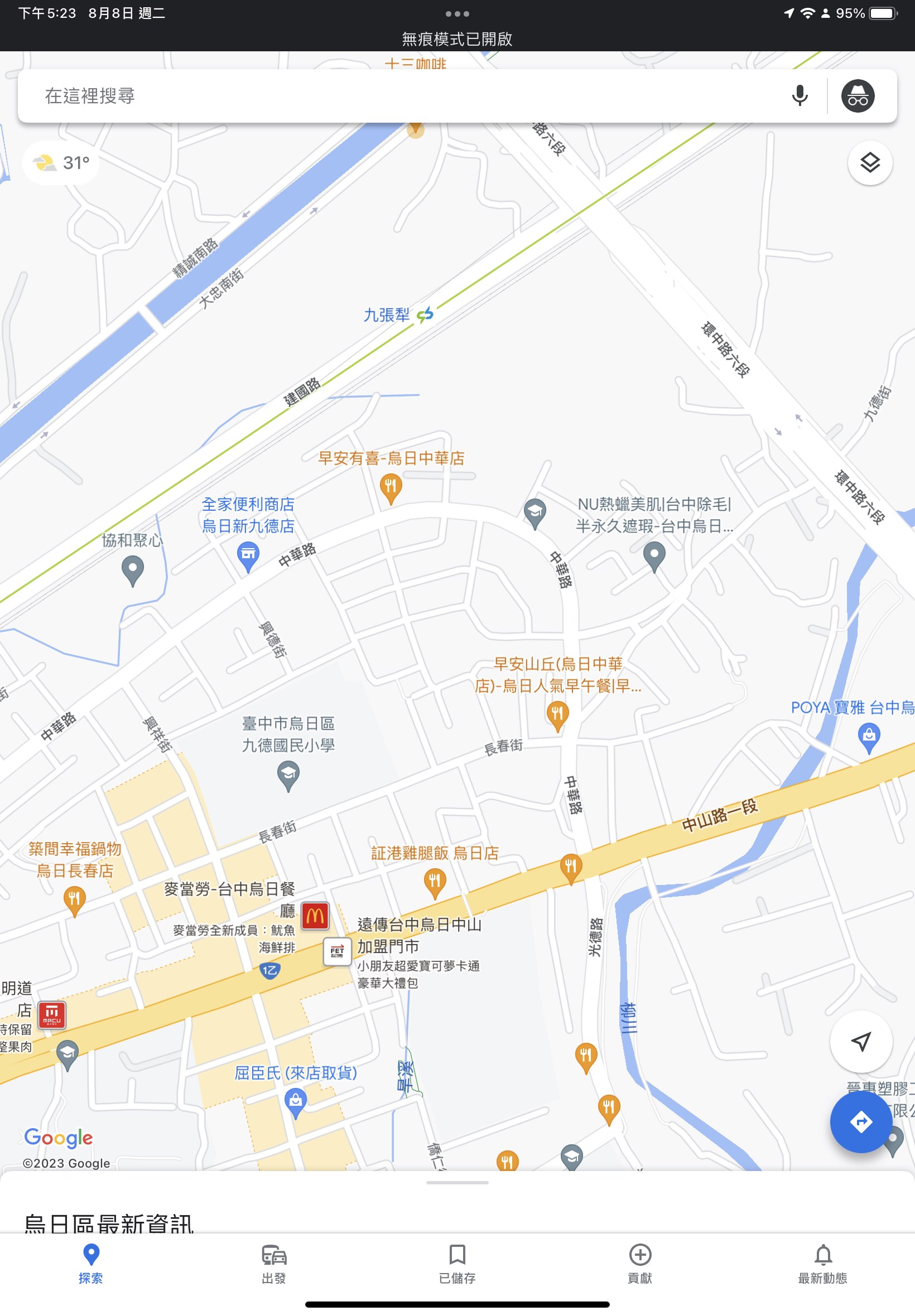Open the incognito account icon
This screenshot has width=915, height=1316.
(857, 96)
